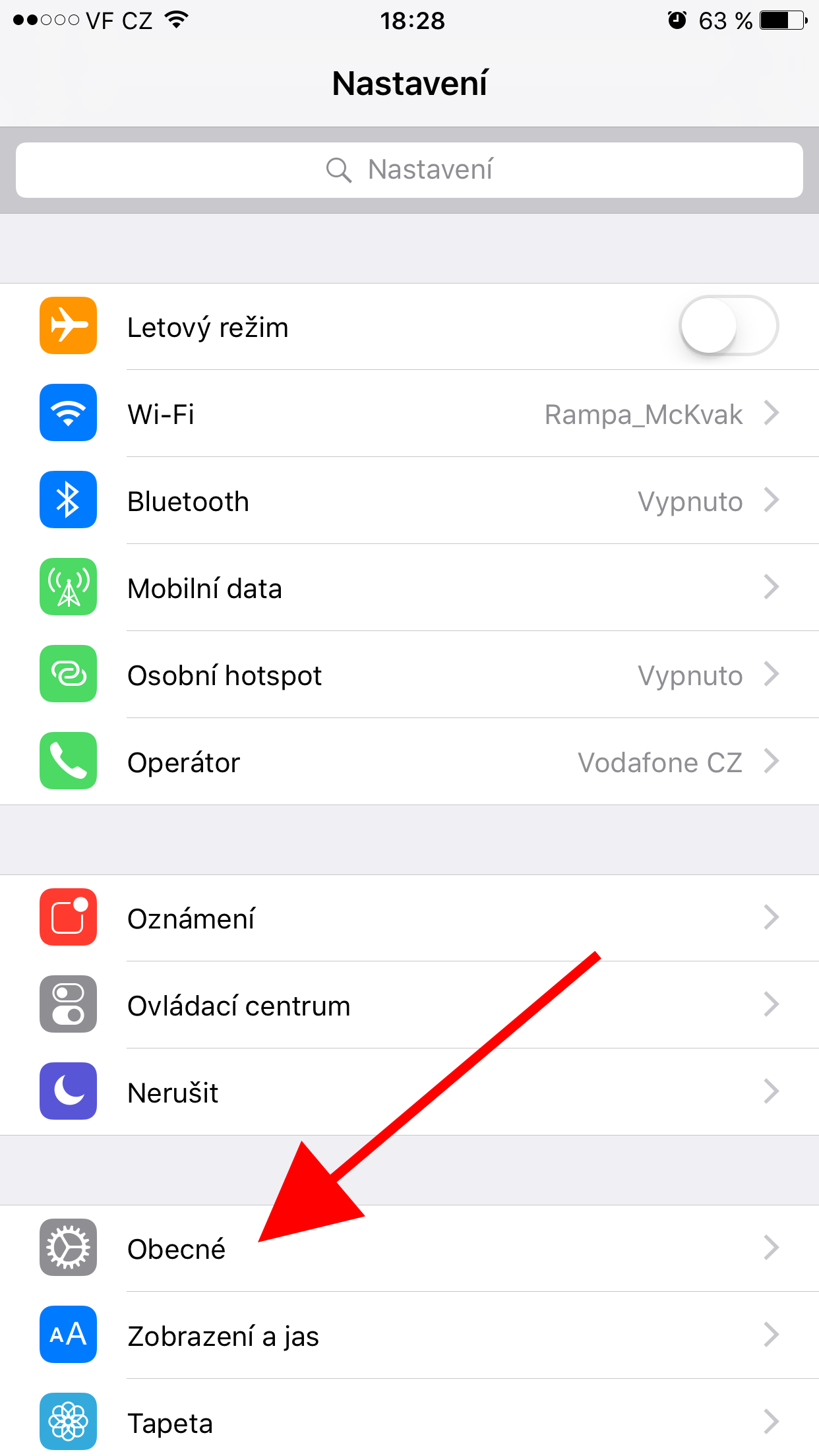Open Tapeta settings
This screenshot has width=819, height=1456.
[409, 1422]
